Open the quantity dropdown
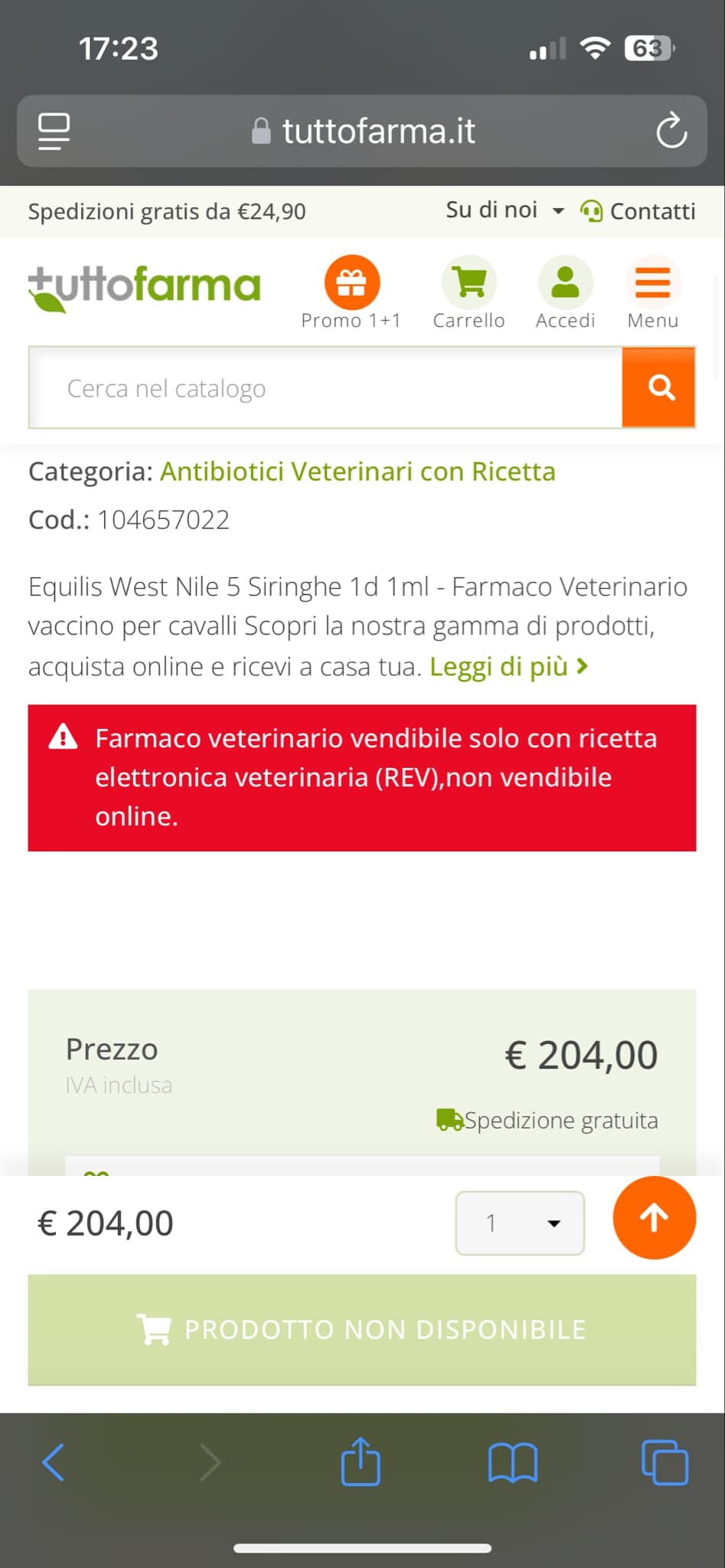 click(x=520, y=1223)
